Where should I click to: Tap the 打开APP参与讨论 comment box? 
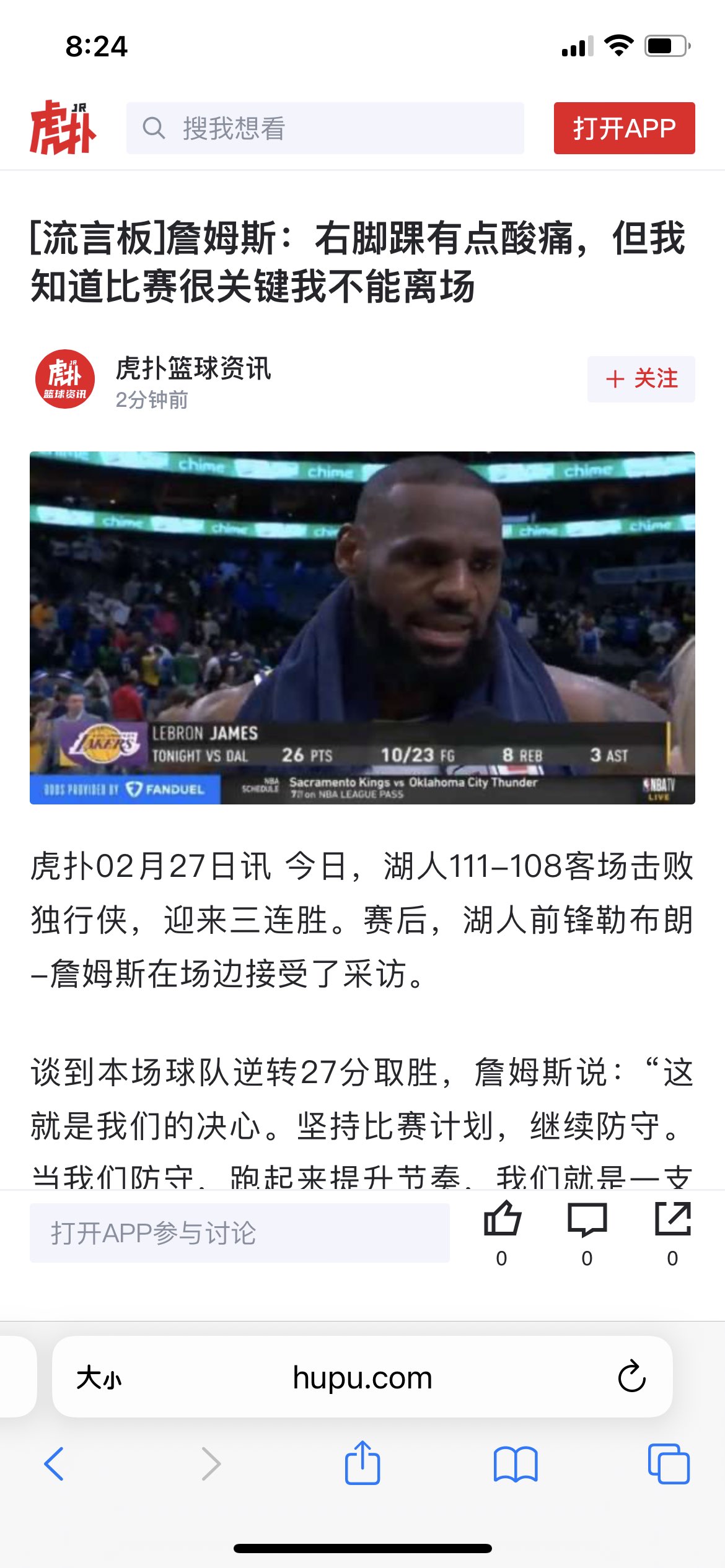(x=239, y=1232)
